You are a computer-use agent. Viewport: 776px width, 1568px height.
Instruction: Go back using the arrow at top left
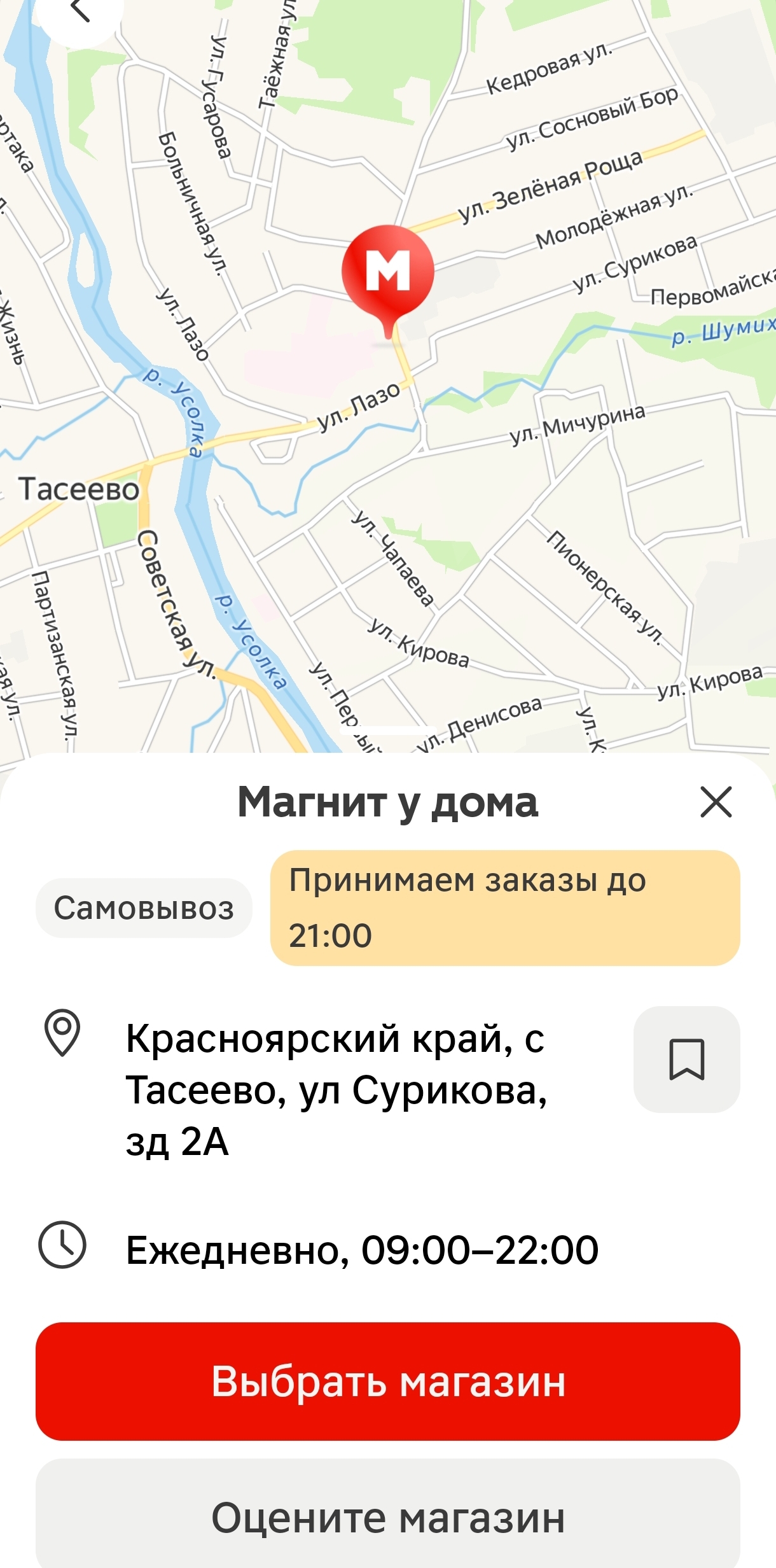tap(80, 11)
